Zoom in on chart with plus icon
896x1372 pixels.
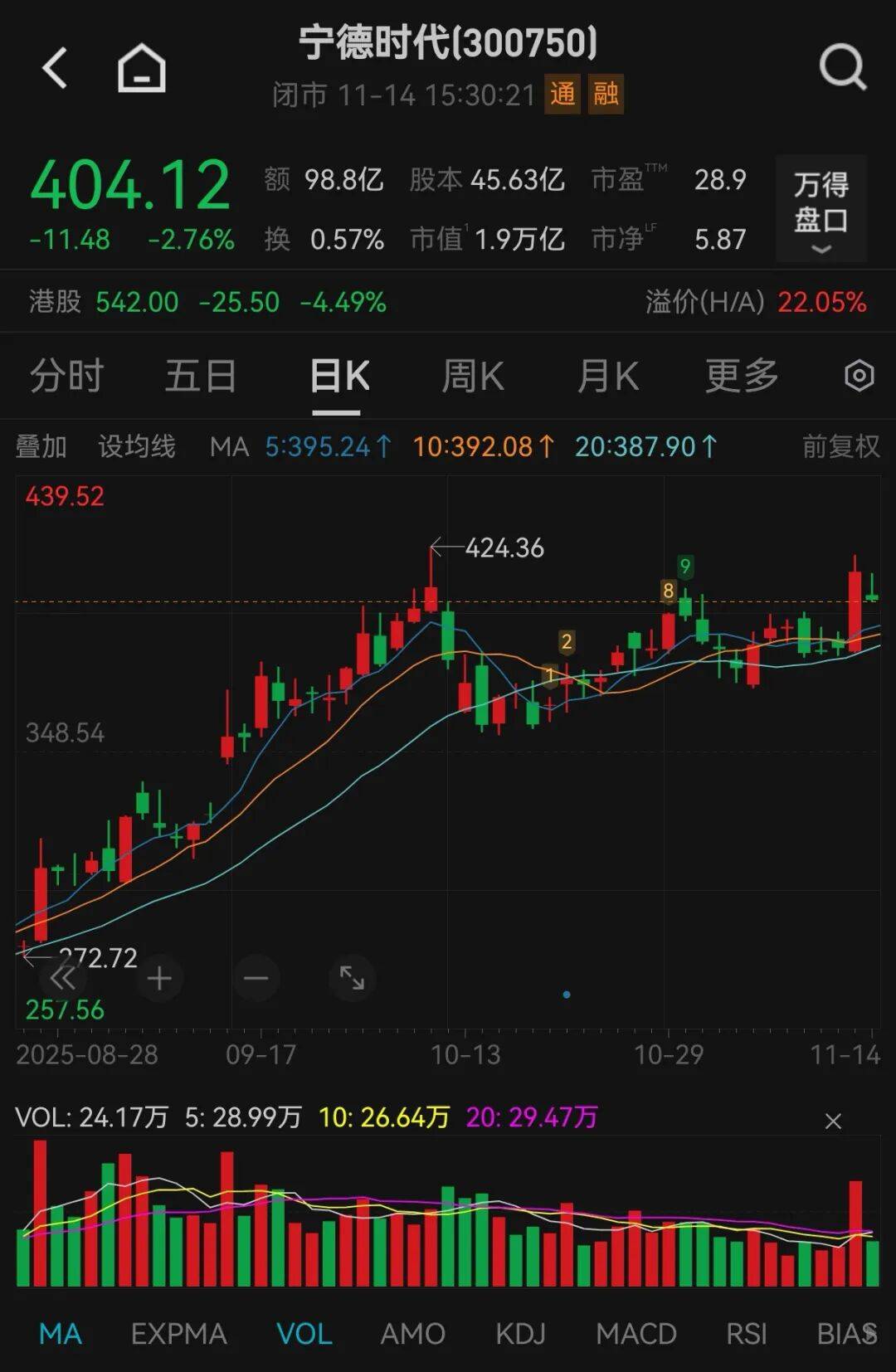[x=158, y=979]
